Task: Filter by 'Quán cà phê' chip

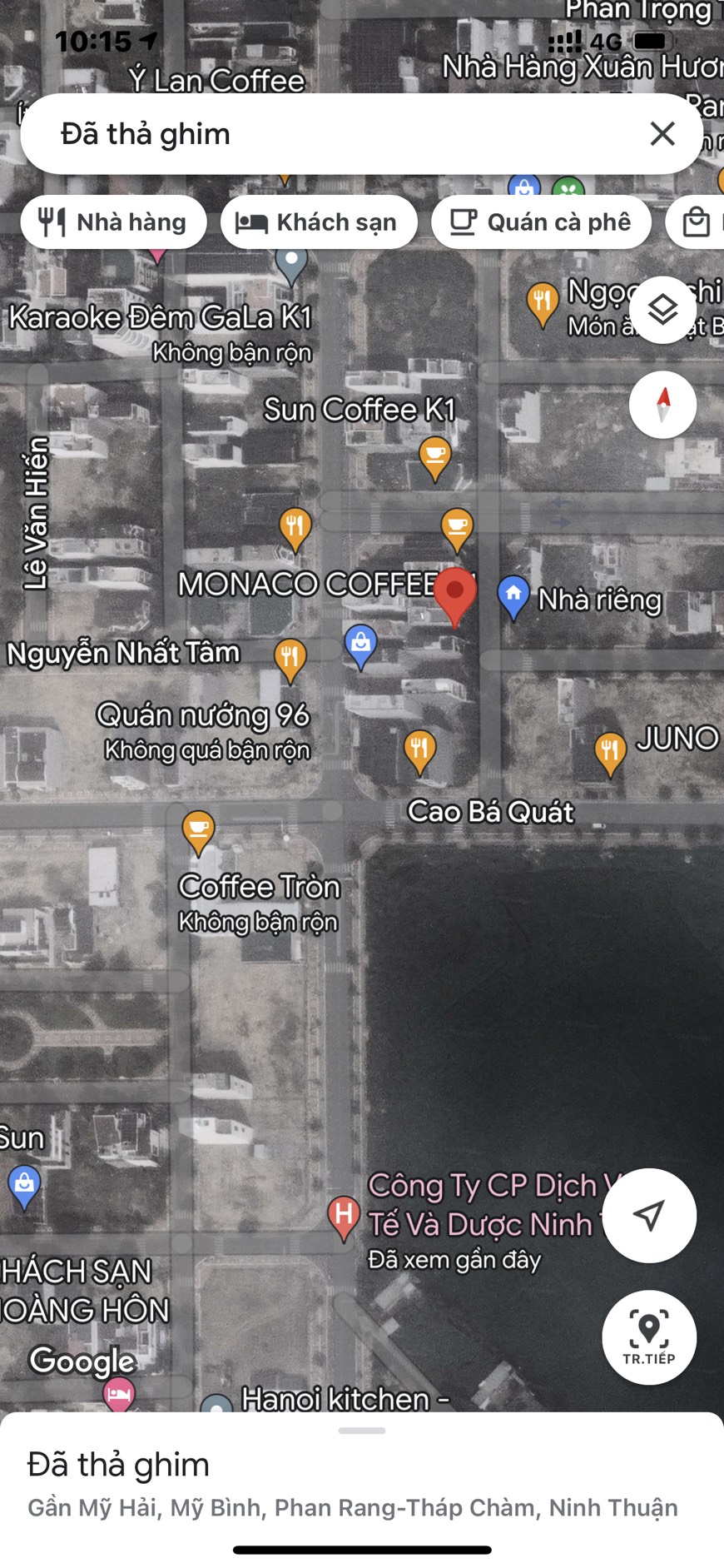Action: coord(541,222)
